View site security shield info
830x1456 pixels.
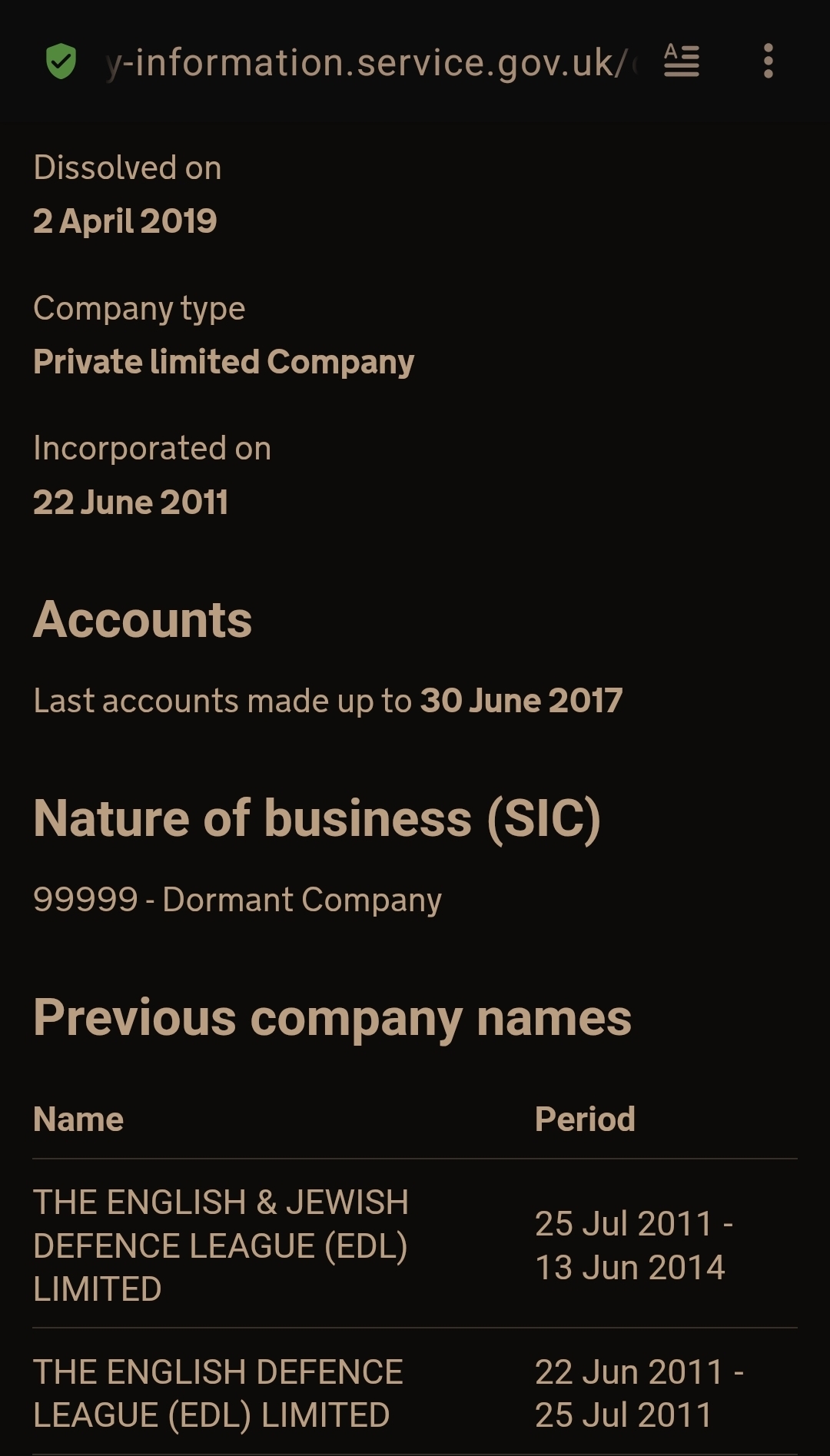pyautogui.click(x=61, y=61)
